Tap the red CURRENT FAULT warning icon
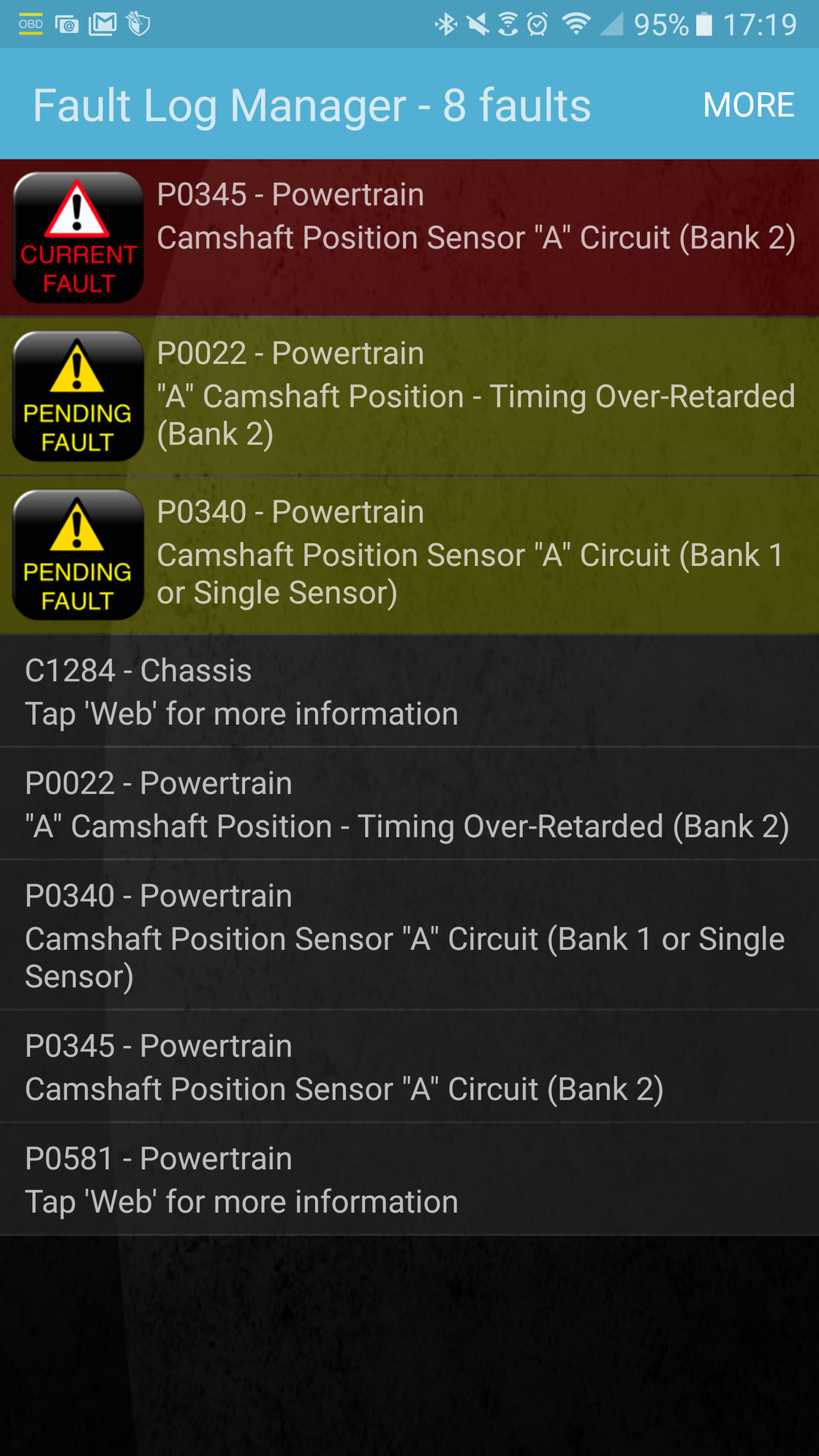This screenshot has height=1456, width=819. point(78,238)
